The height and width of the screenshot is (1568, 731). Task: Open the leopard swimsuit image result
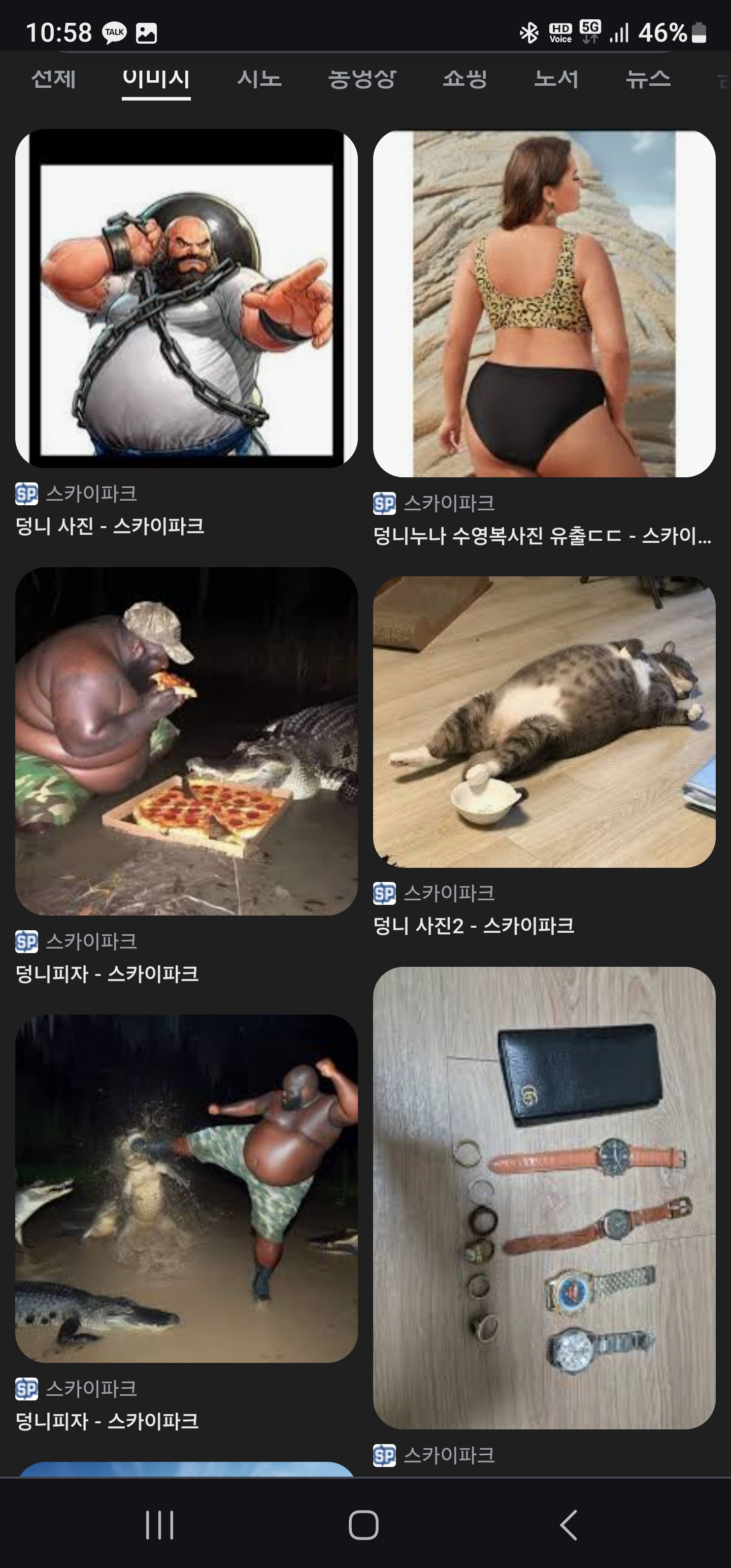[544, 303]
